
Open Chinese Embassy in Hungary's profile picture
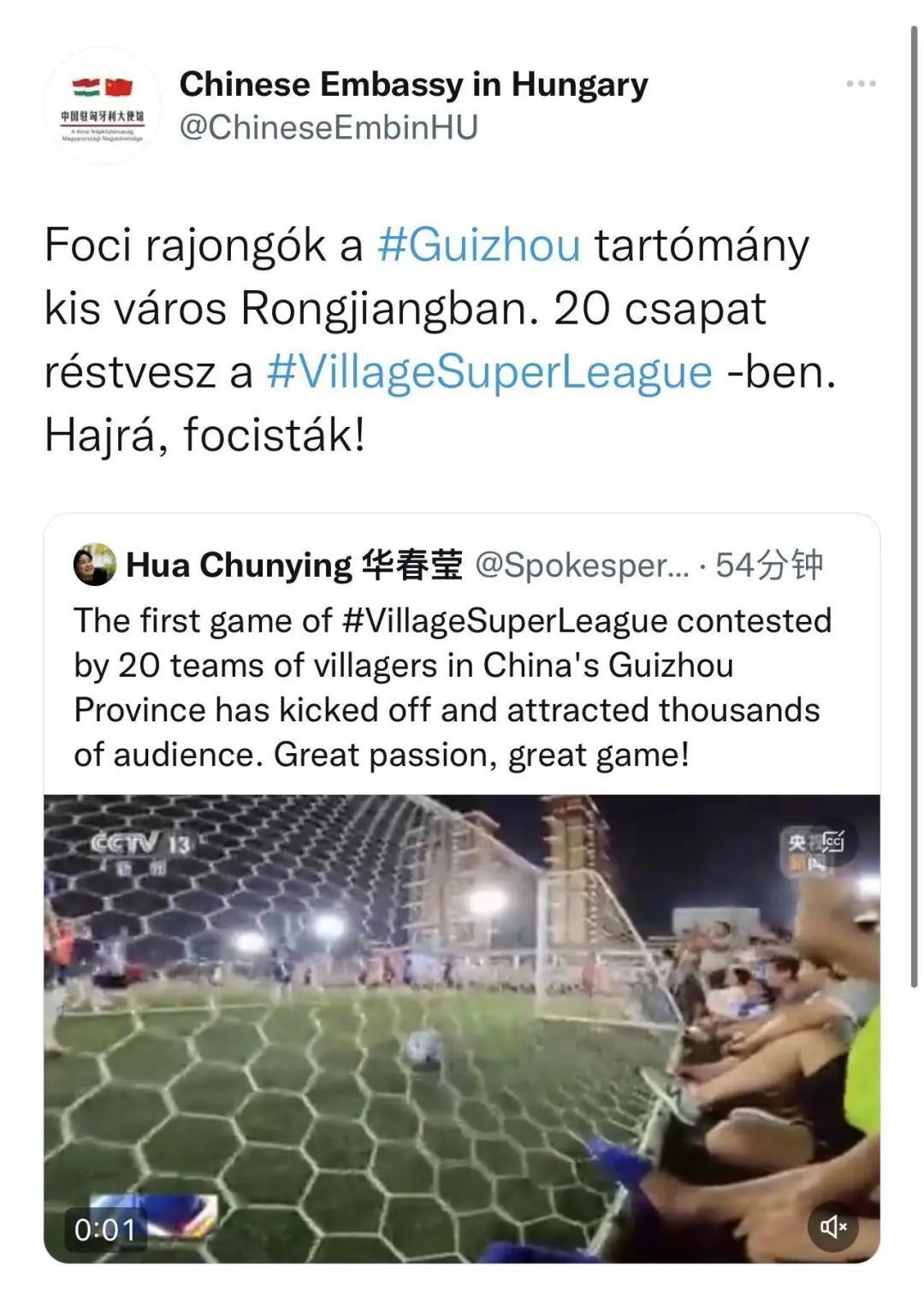pos(103,106)
